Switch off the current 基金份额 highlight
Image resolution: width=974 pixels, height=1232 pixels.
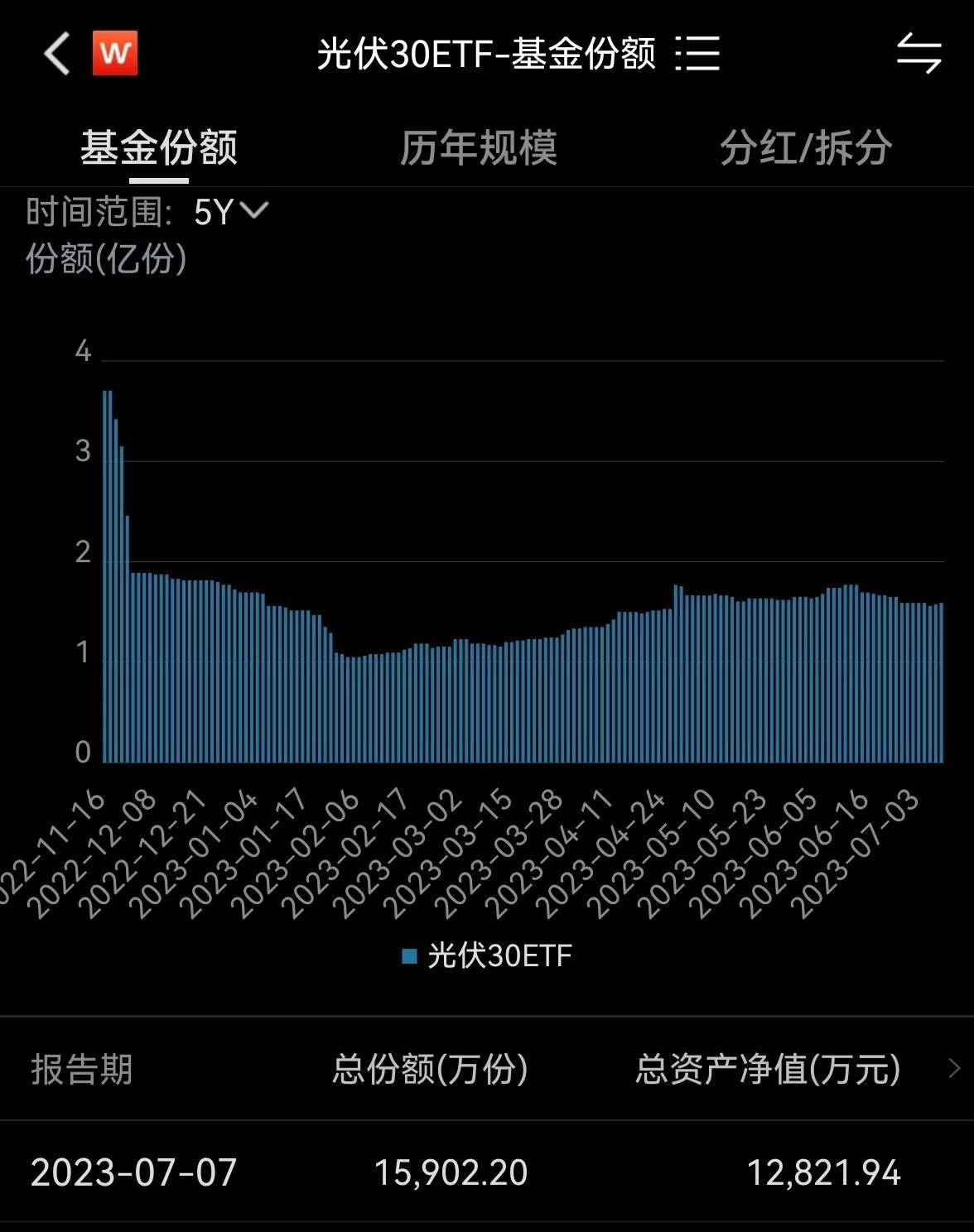[x=159, y=147]
